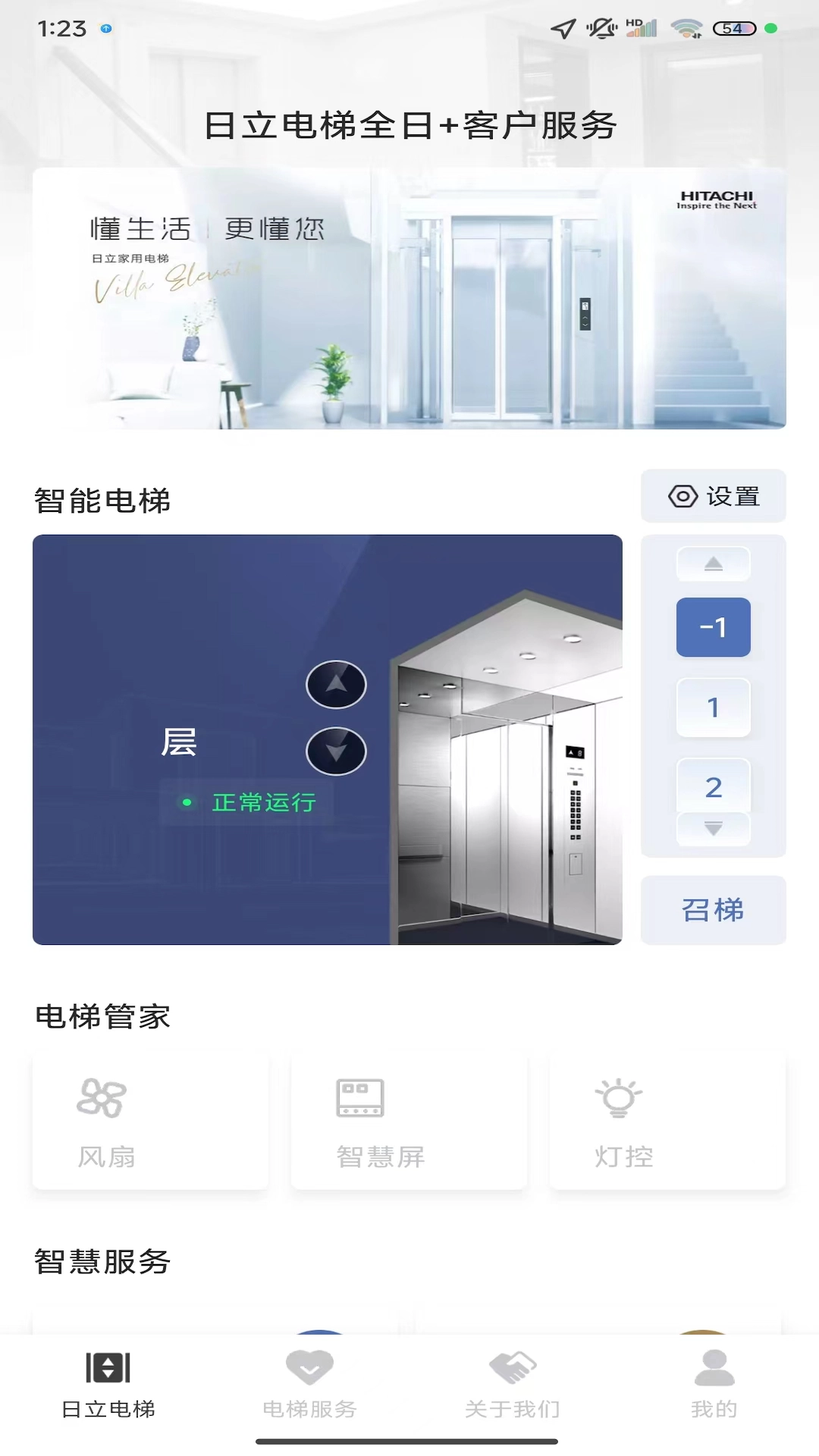Open the 设置 settings button

(713, 497)
